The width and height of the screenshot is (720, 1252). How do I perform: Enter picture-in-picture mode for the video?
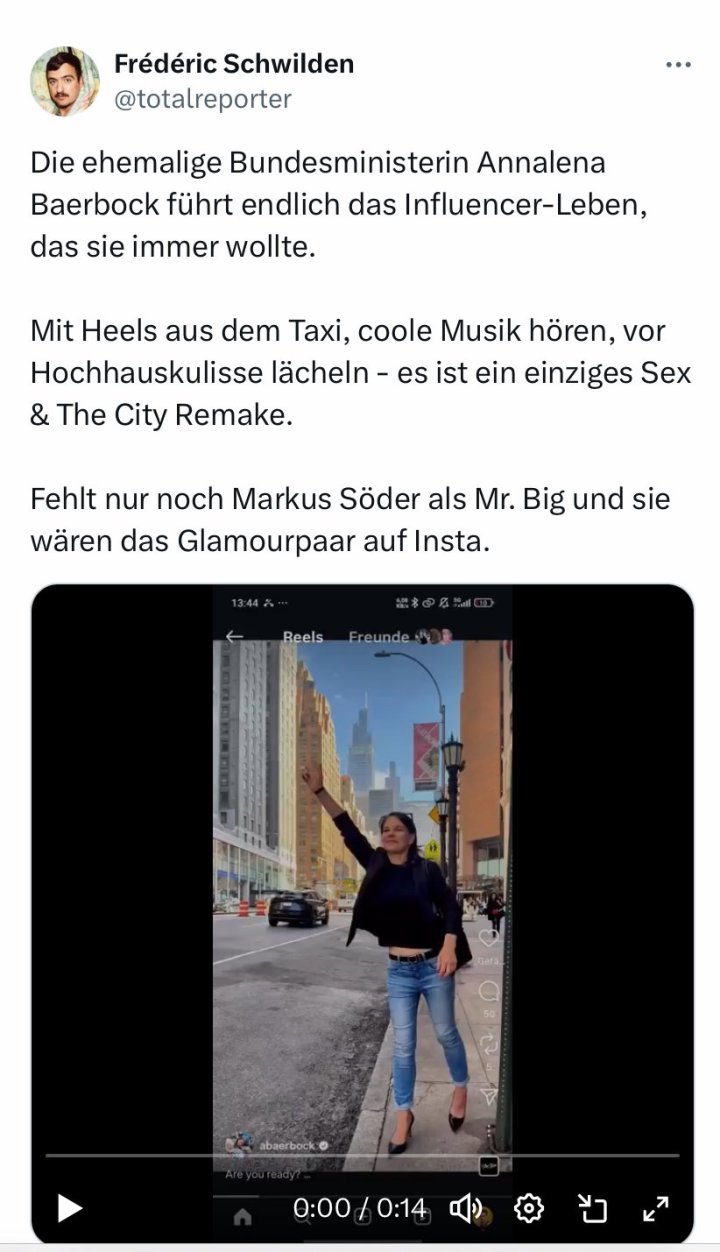pyautogui.click(x=592, y=1208)
